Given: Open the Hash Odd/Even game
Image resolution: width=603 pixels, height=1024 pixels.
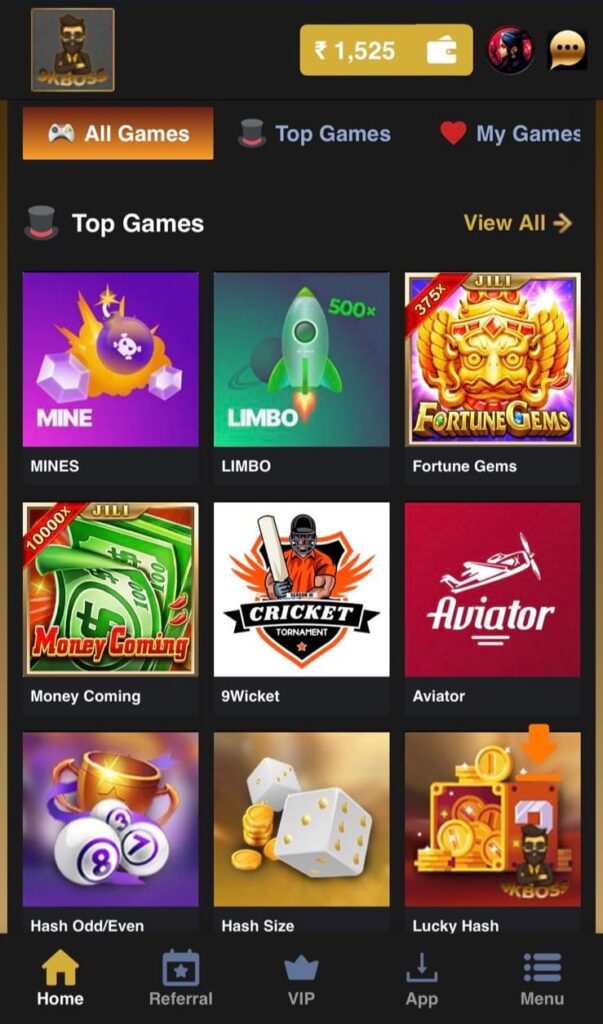Looking at the screenshot, I should [110, 820].
